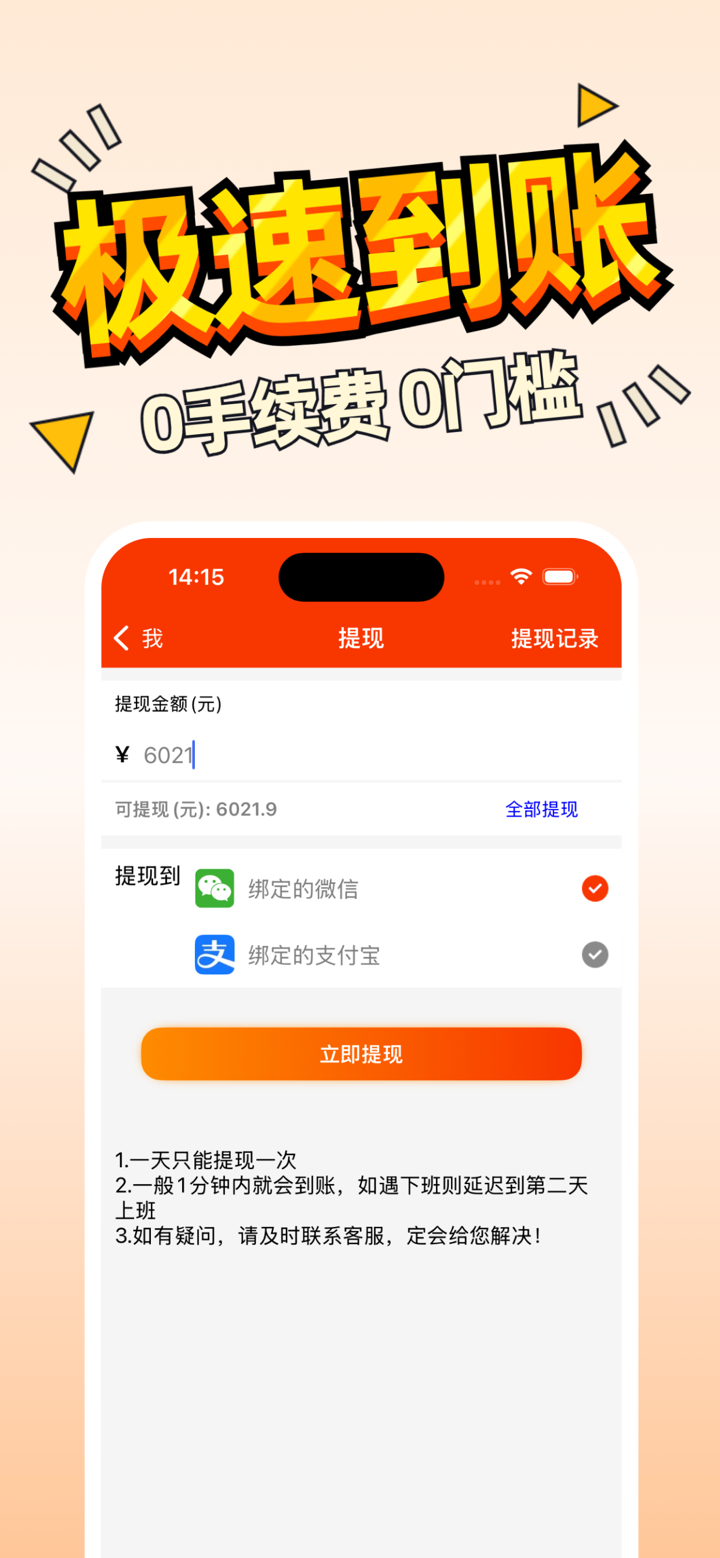Tap the 提现 title in the header
Screen dimensions: 720x1558
pos(360,637)
